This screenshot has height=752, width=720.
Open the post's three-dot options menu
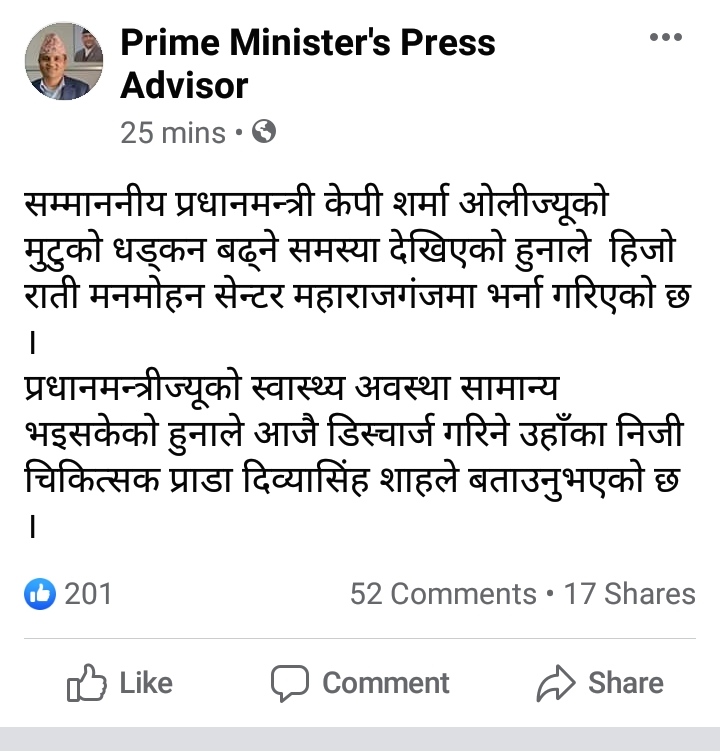point(665,38)
